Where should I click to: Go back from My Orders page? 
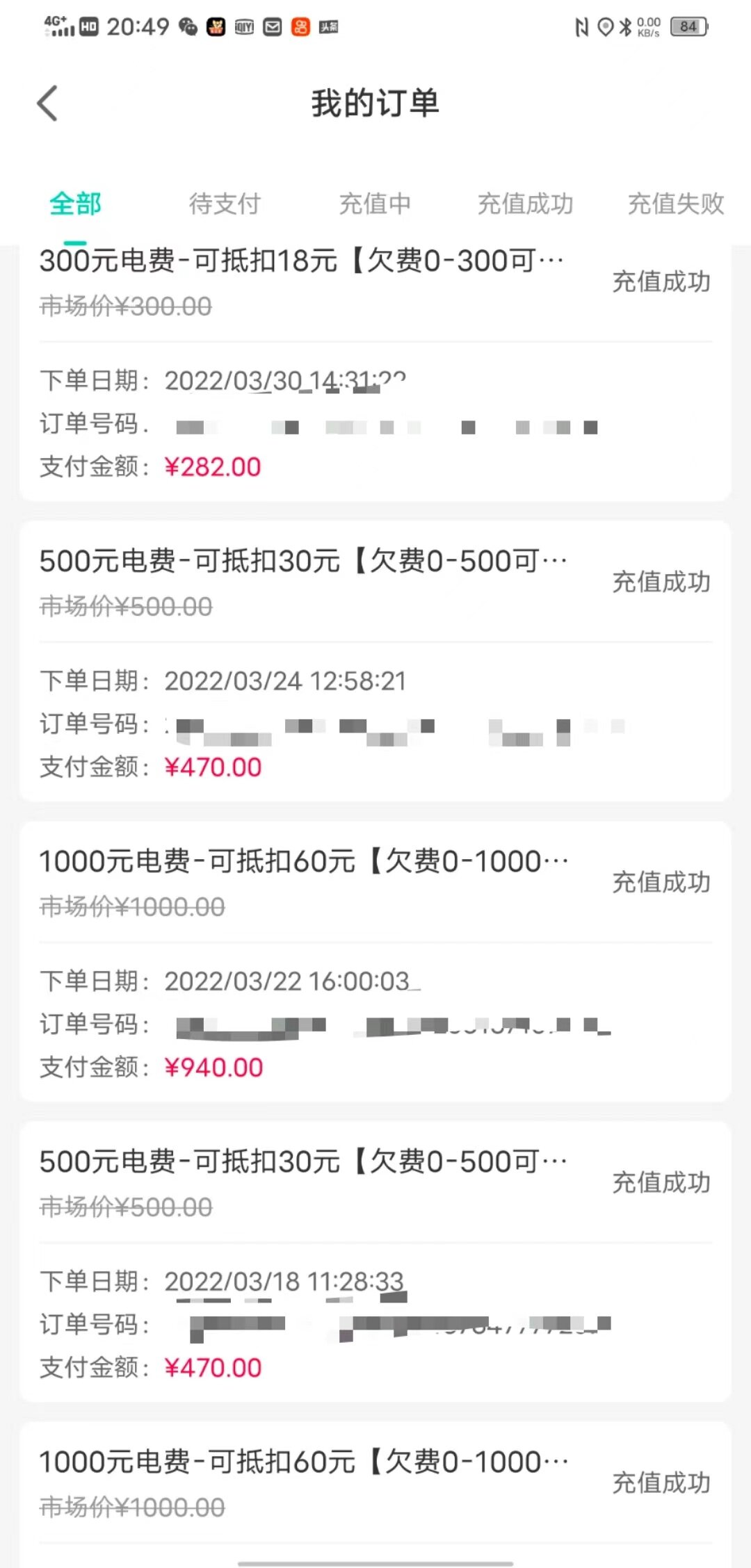point(47,104)
